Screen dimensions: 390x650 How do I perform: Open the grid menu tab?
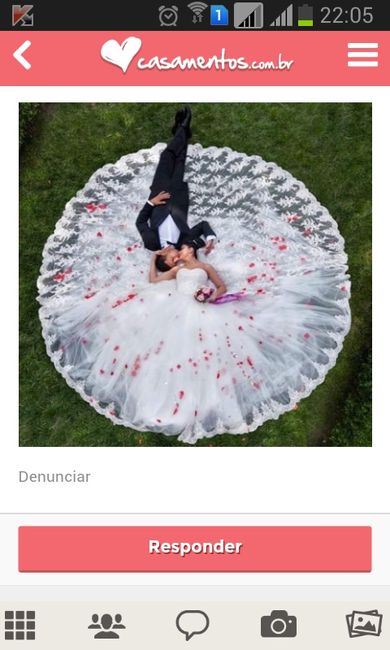(x=20, y=625)
